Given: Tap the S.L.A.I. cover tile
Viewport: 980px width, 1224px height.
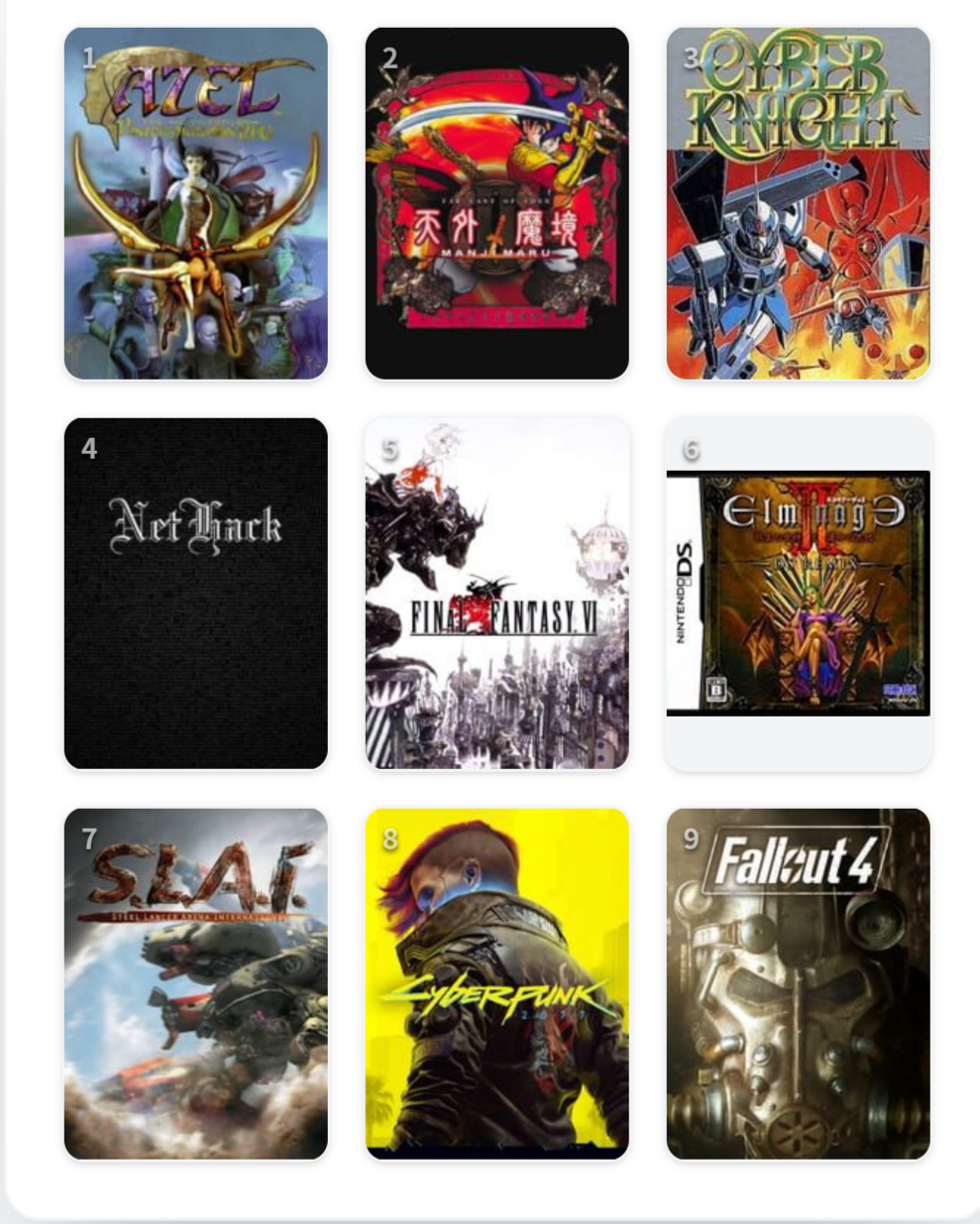Looking at the screenshot, I should (x=196, y=984).
